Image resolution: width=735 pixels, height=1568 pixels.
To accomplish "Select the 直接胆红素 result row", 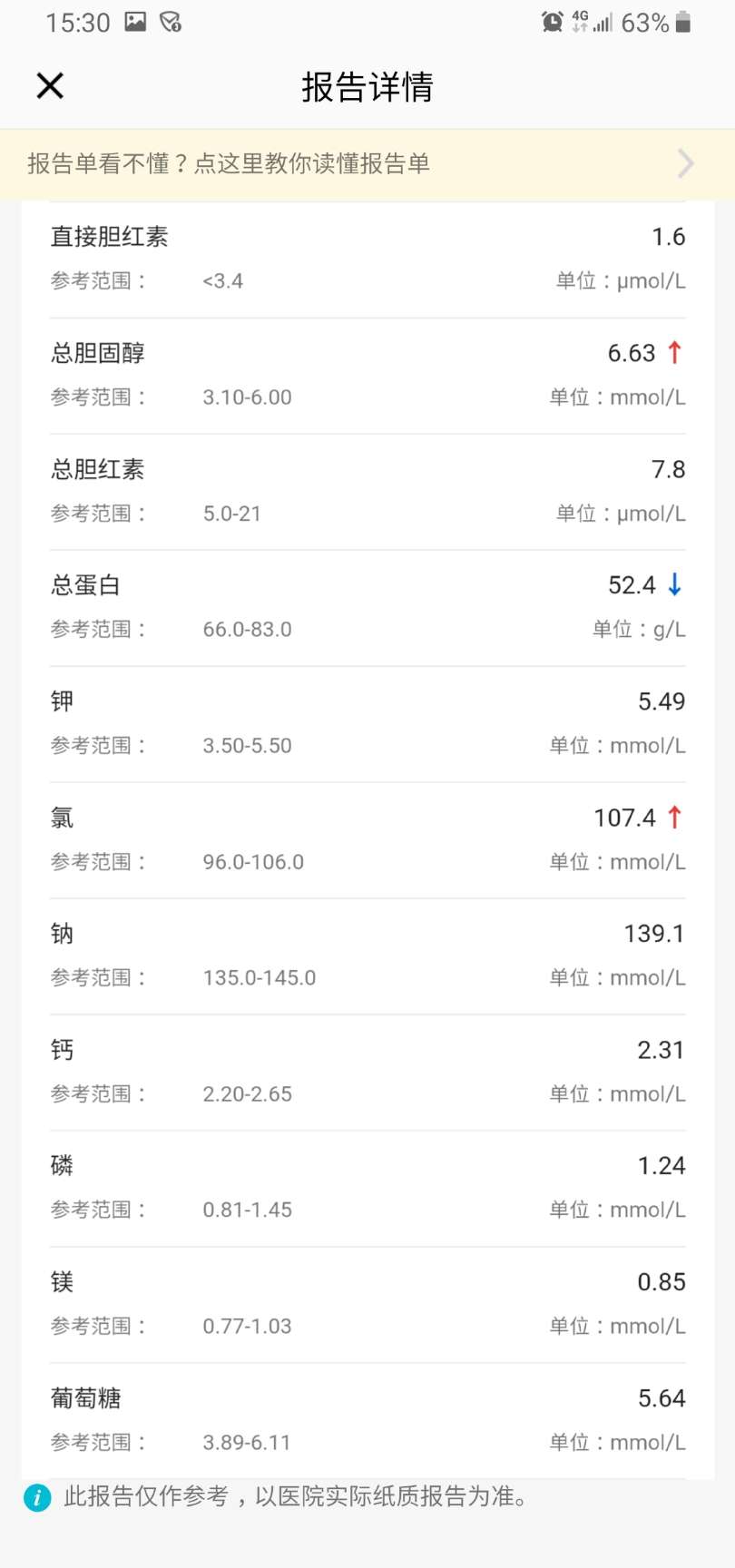I will pyautogui.click(x=367, y=257).
